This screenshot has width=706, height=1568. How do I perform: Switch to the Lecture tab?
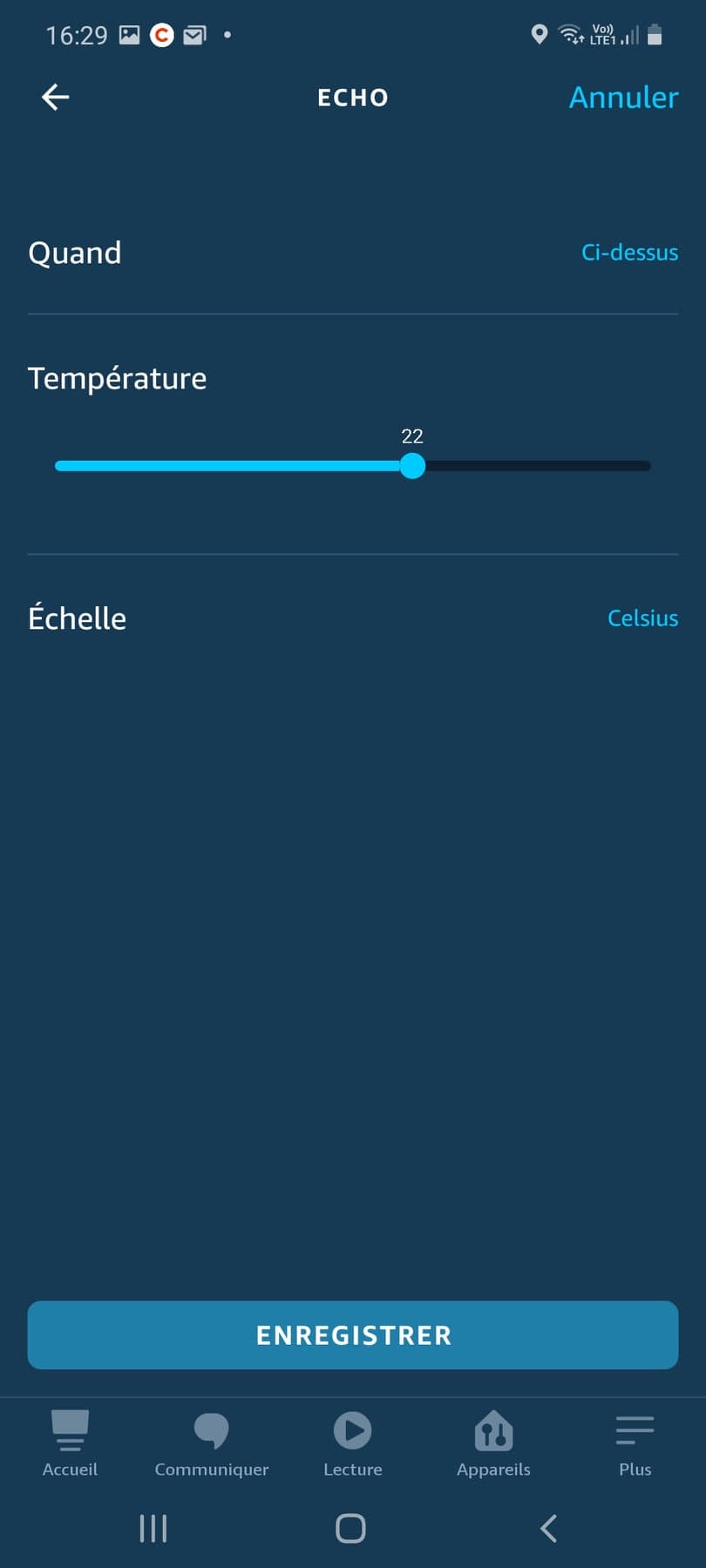point(353,1443)
